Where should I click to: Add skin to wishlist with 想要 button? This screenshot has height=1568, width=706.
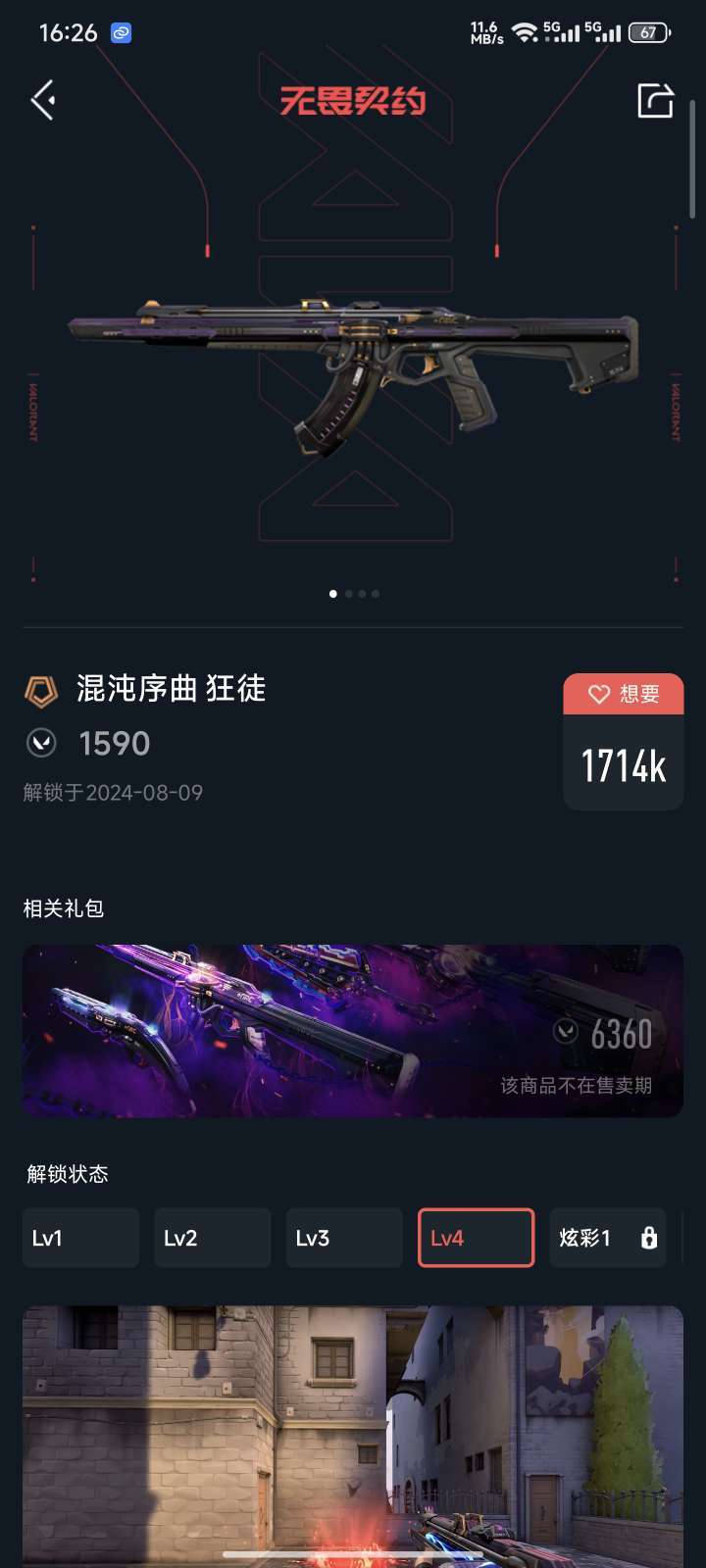pos(624,694)
